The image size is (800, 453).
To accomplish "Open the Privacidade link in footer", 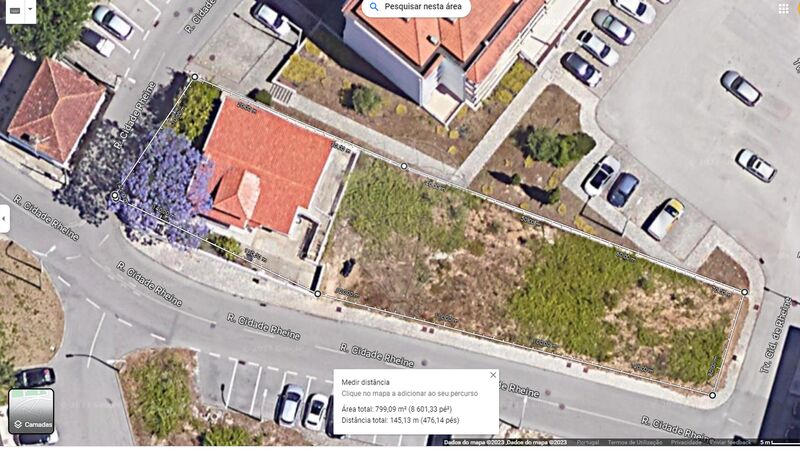I will tap(686, 441).
